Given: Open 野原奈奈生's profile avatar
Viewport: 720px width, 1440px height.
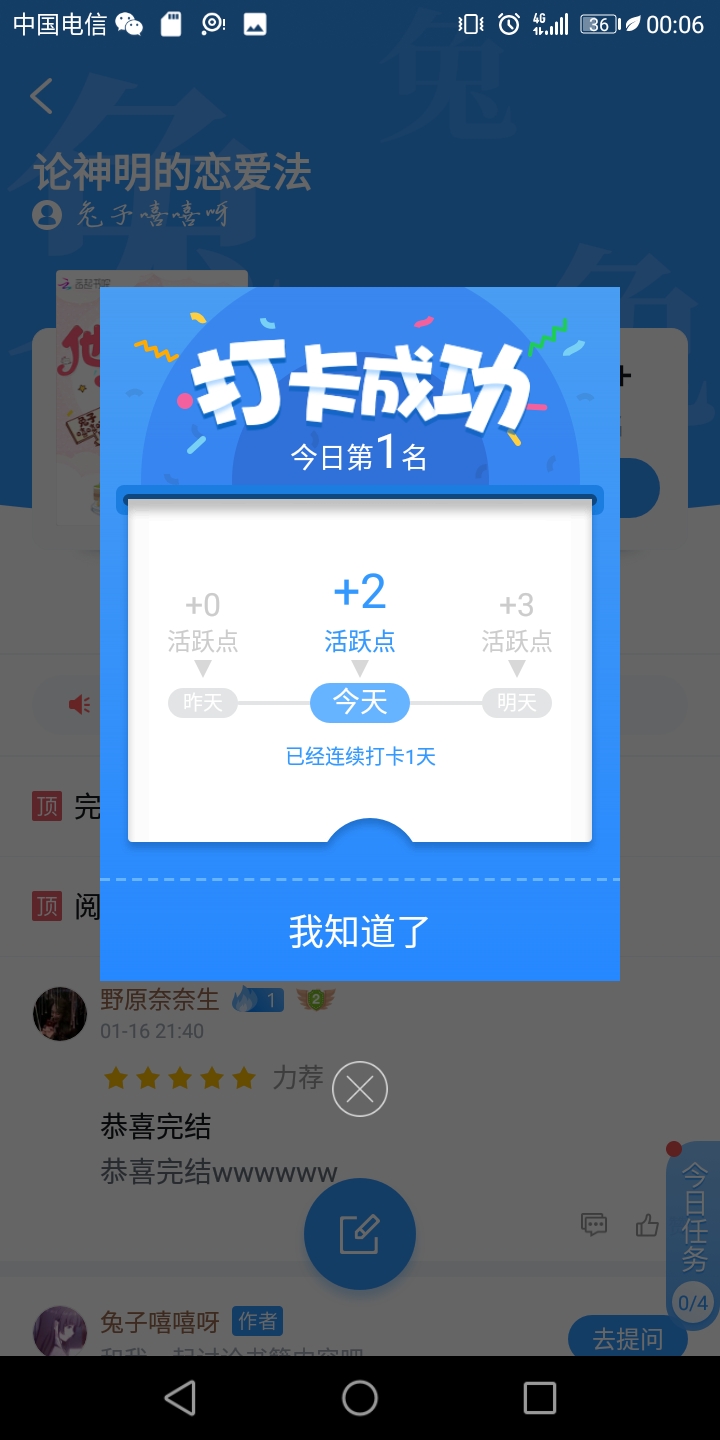Looking at the screenshot, I should point(60,1014).
